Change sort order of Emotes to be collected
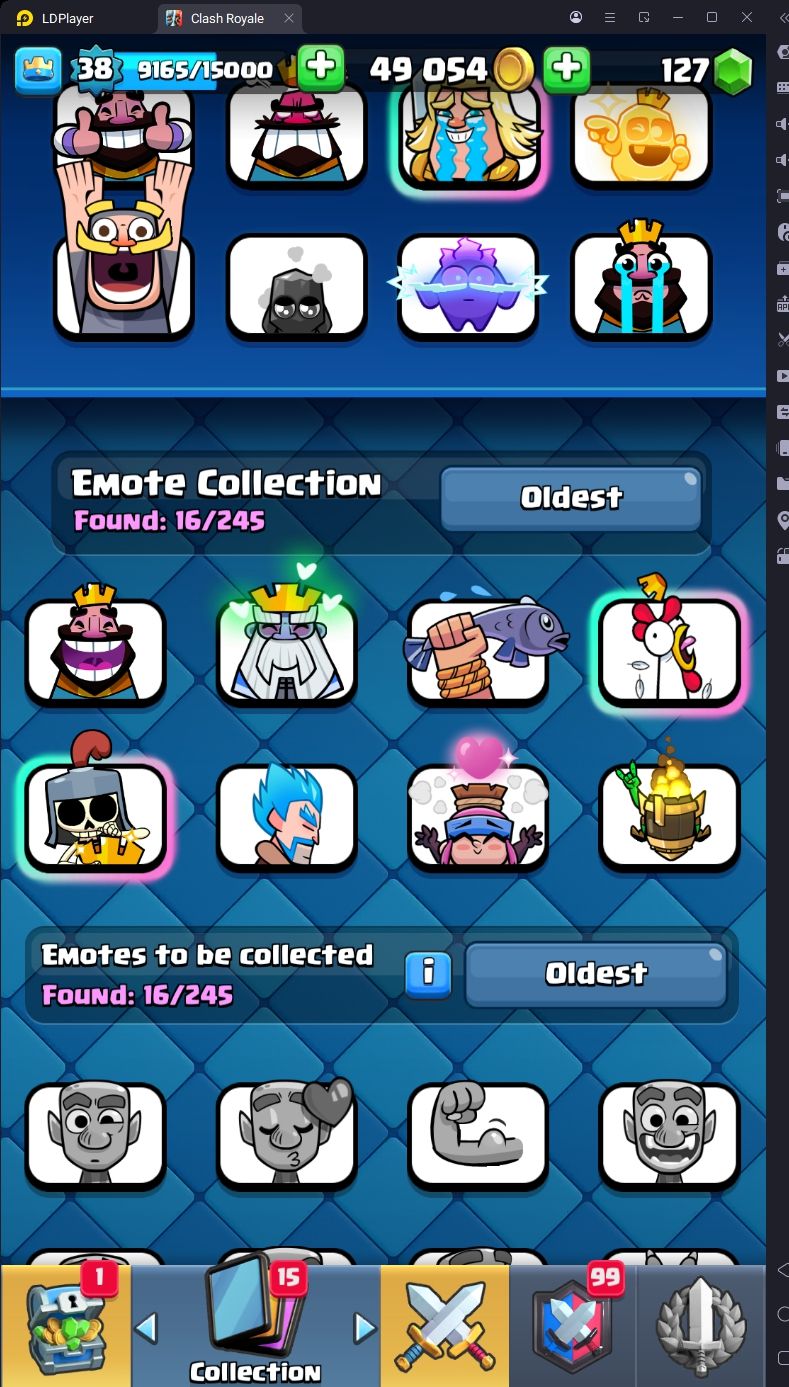The image size is (789, 1387). [596, 973]
